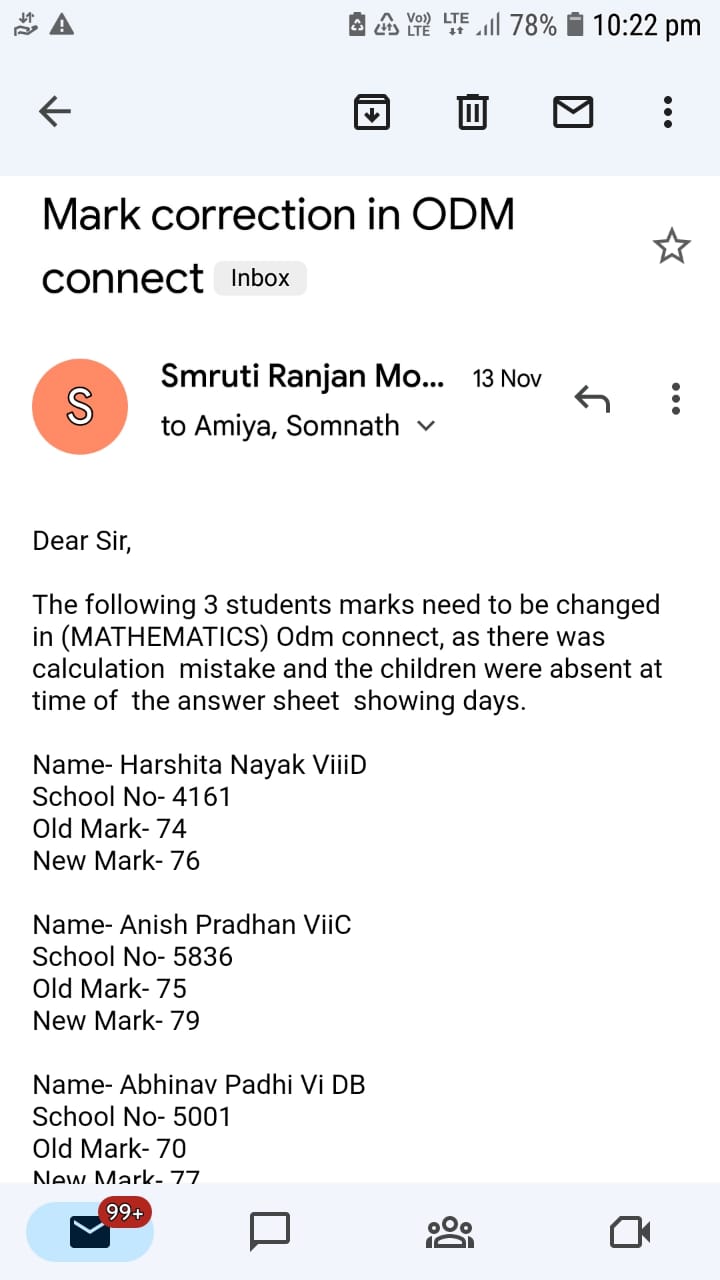Viewport: 720px width, 1280px height.
Task: Open the sender's profile avatar
Action: (x=80, y=407)
